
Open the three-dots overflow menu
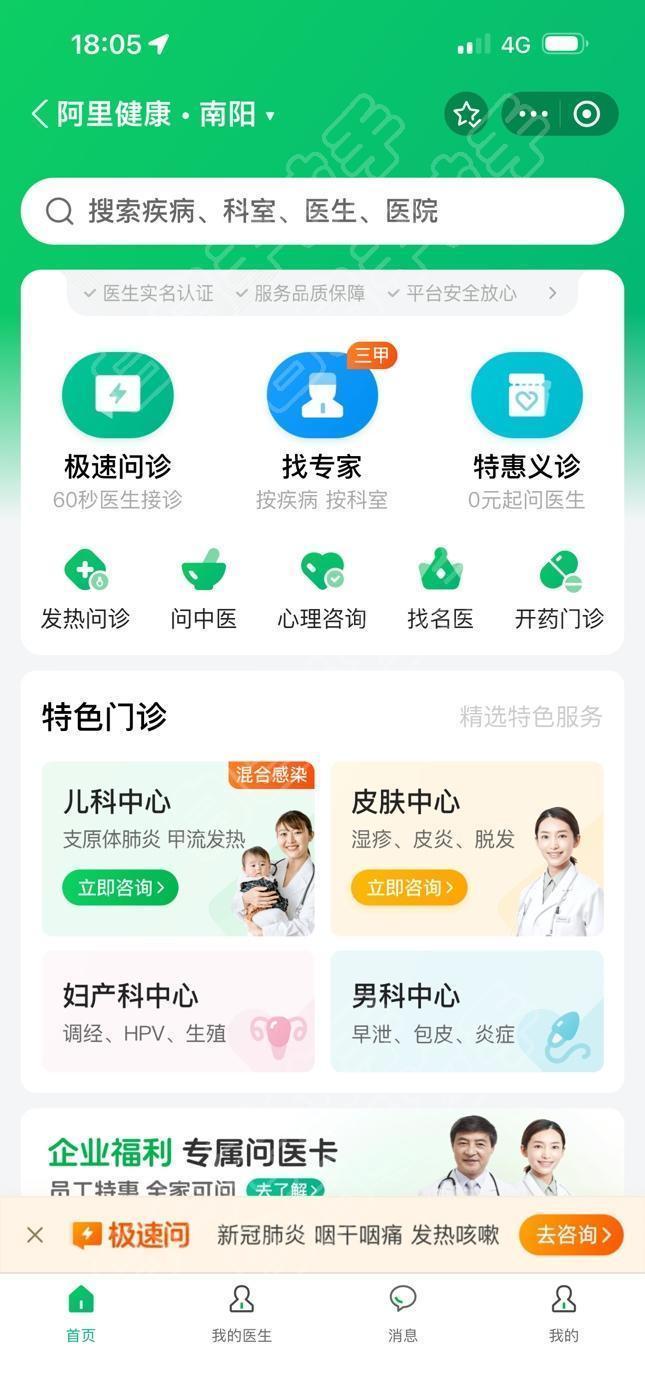click(533, 114)
